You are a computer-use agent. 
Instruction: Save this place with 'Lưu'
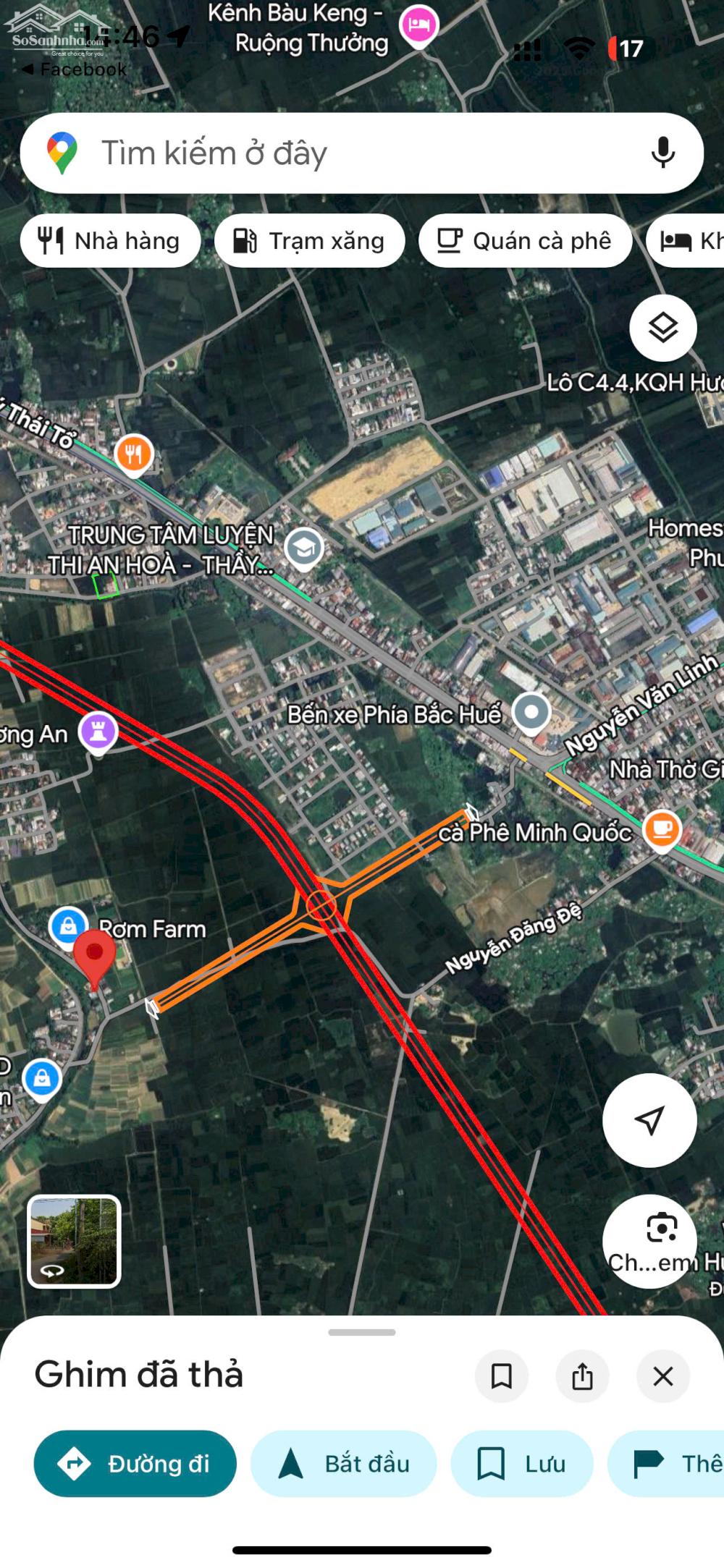(522, 1464)
